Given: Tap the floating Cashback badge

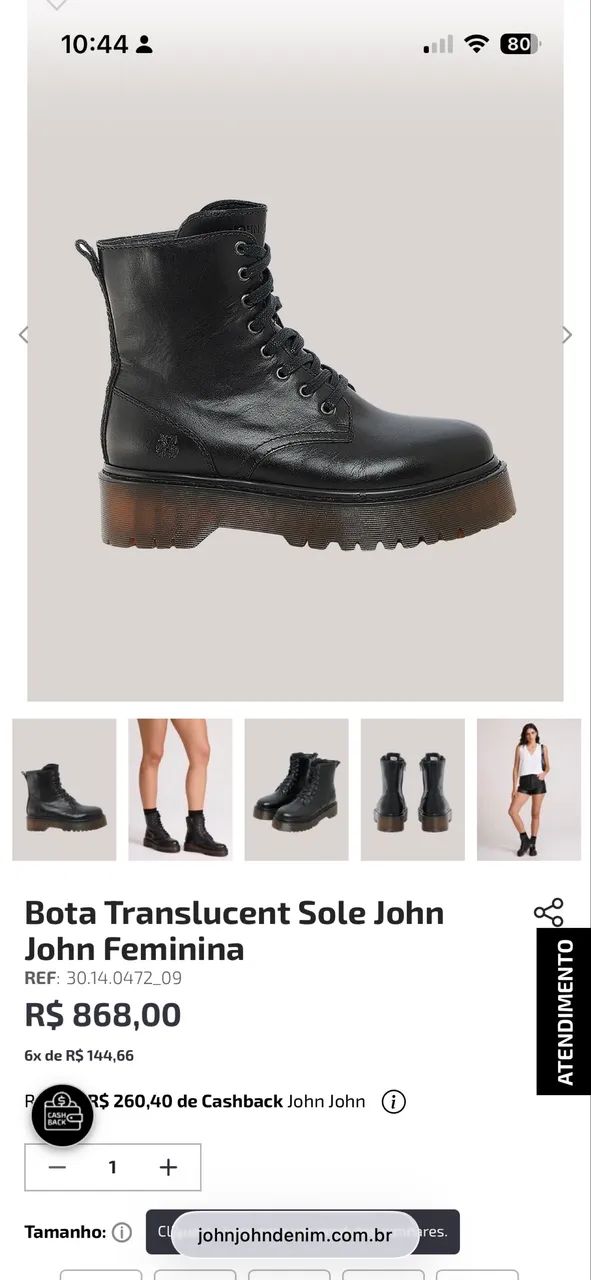Looking at the screenshot, I should pos(62,1115).
